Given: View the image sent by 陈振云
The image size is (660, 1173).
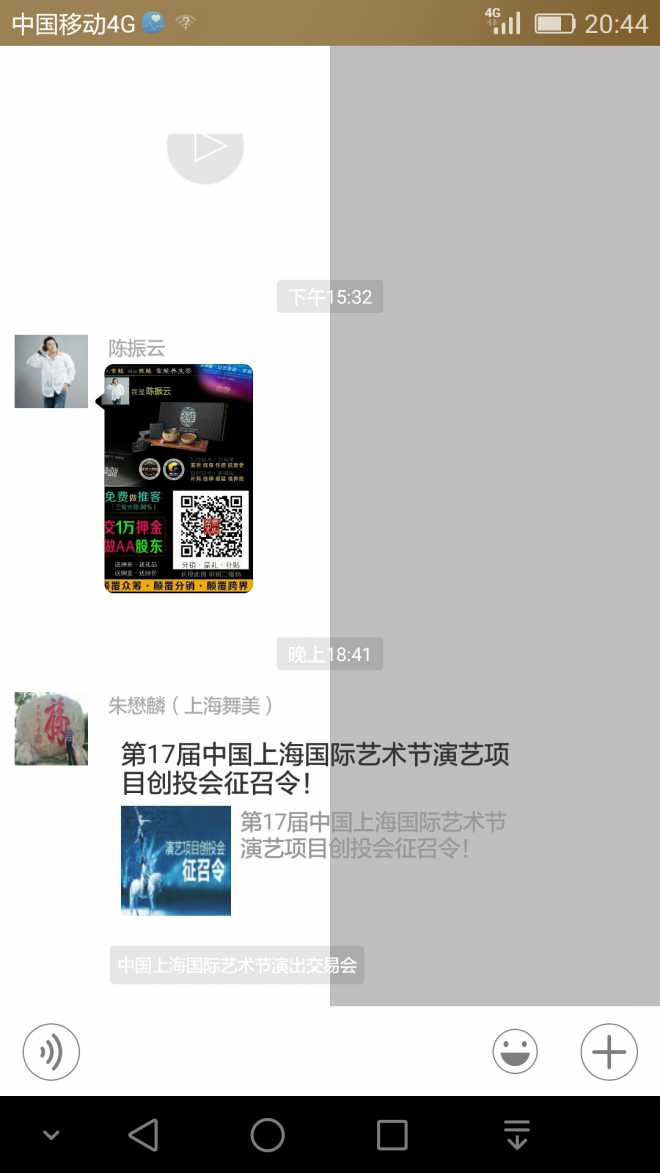Looking at the screenshot, I should [x=178, y=478].
